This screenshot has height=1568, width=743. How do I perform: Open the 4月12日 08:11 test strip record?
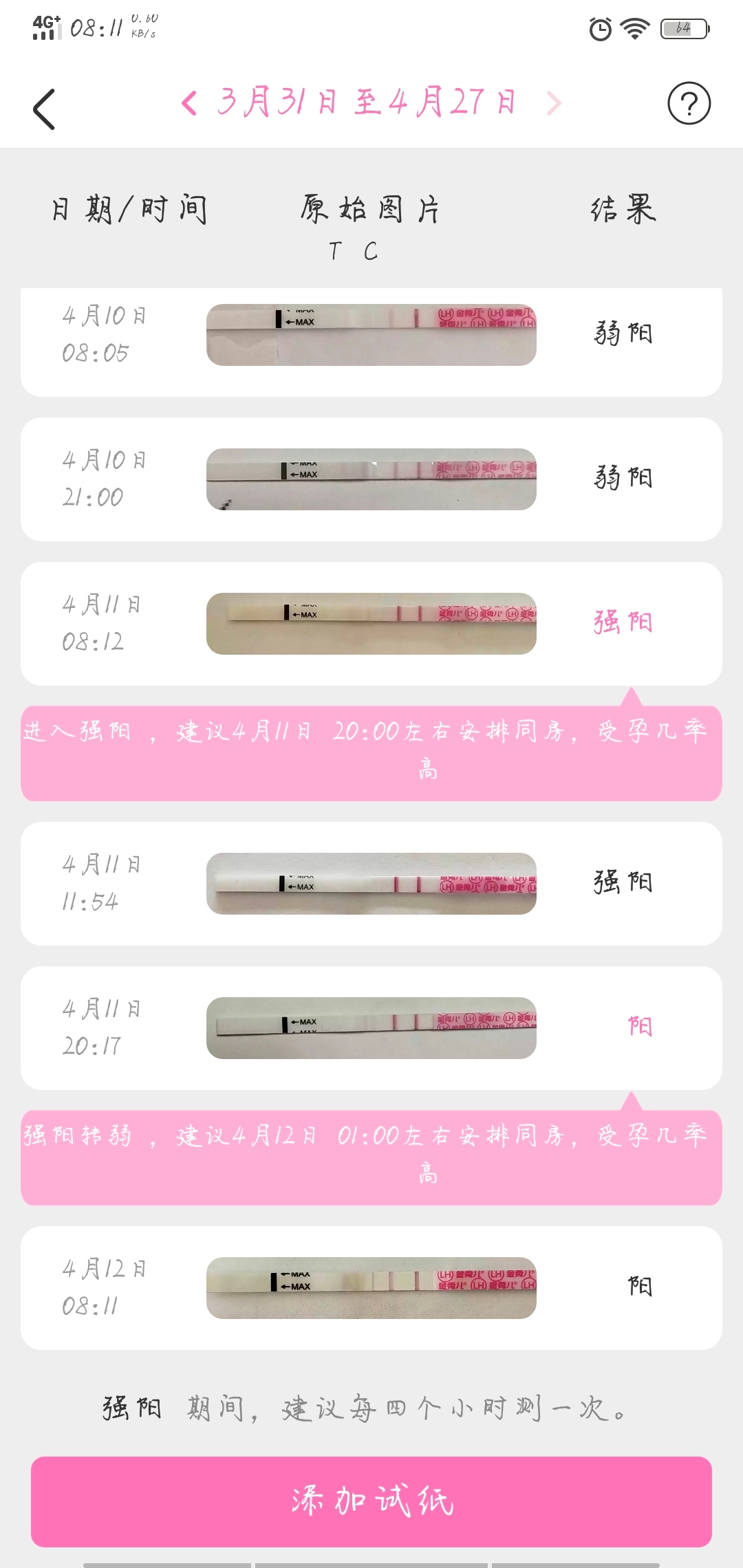(371, 1288)
